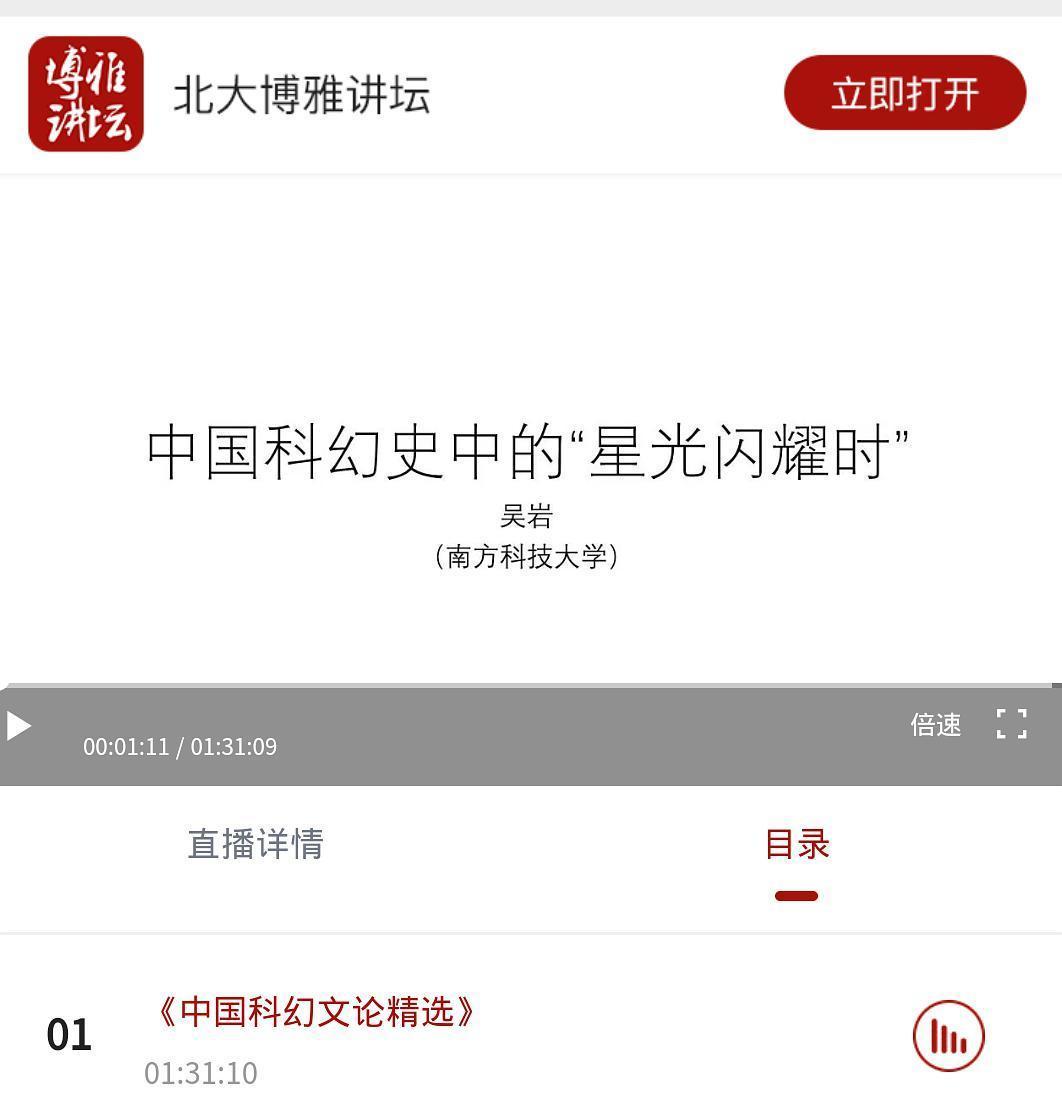Play the lecture video

19,726
